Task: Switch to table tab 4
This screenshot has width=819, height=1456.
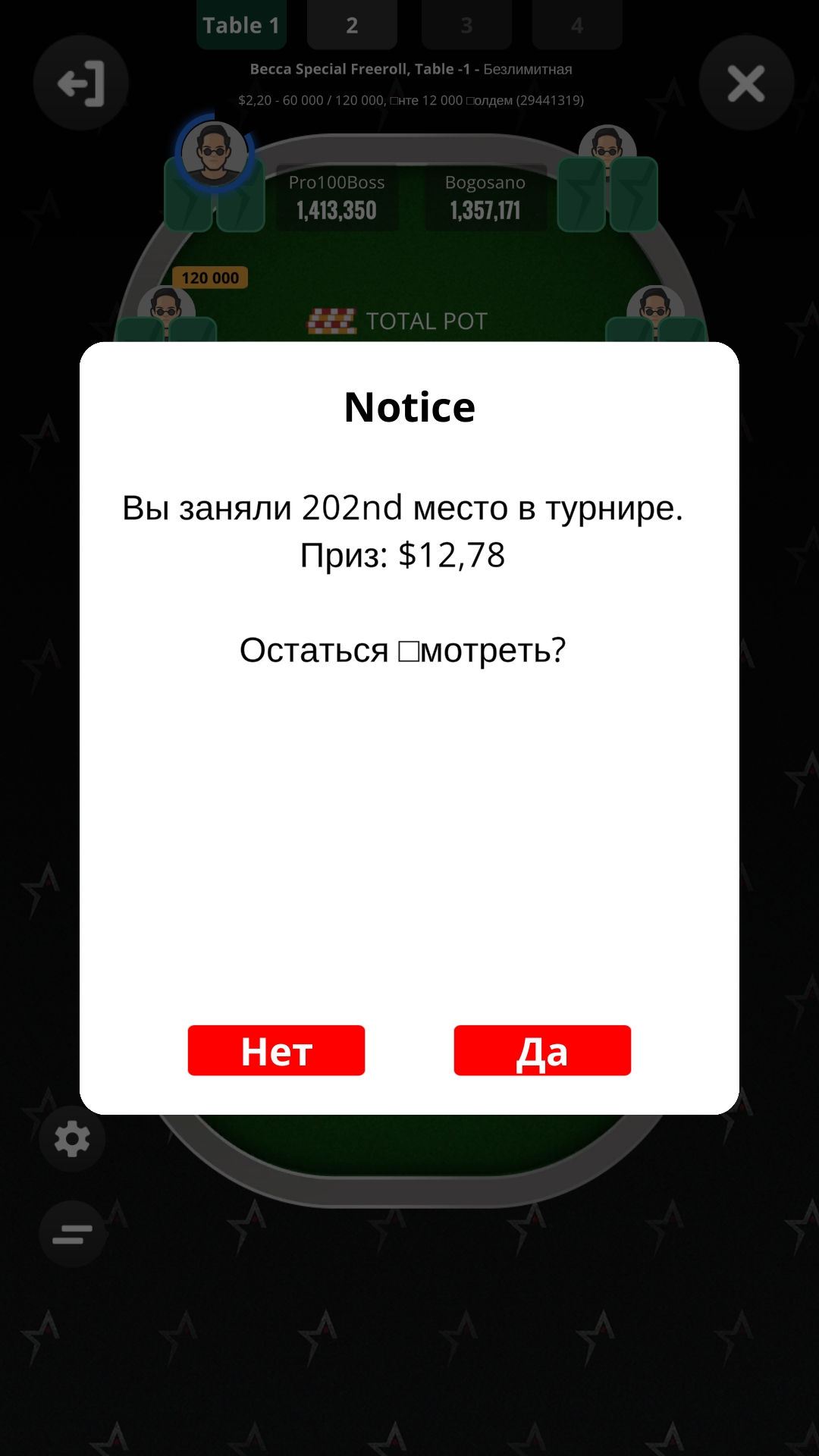Action: pyautogui.click(x=577, y=25)
